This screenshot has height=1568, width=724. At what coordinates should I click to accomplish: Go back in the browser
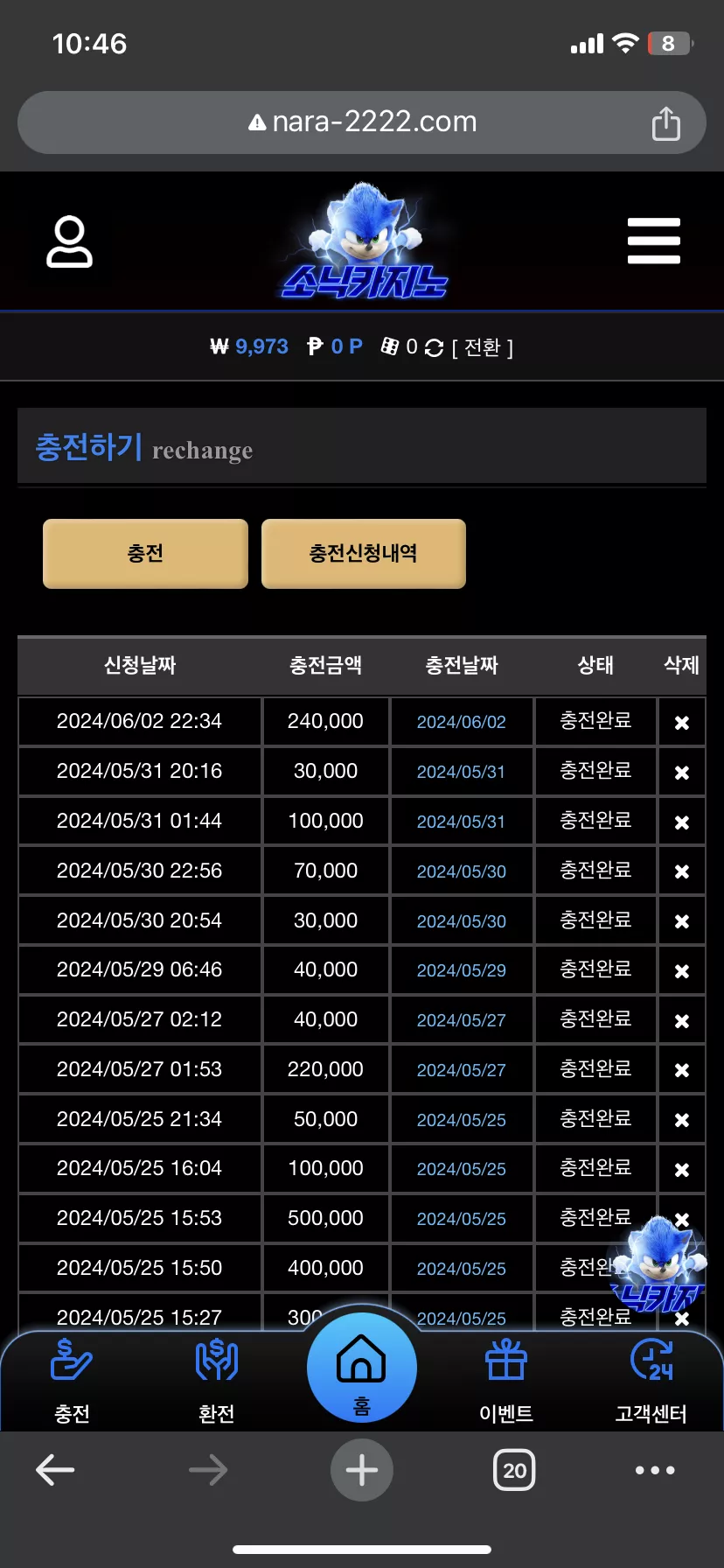pos(55,1470)
